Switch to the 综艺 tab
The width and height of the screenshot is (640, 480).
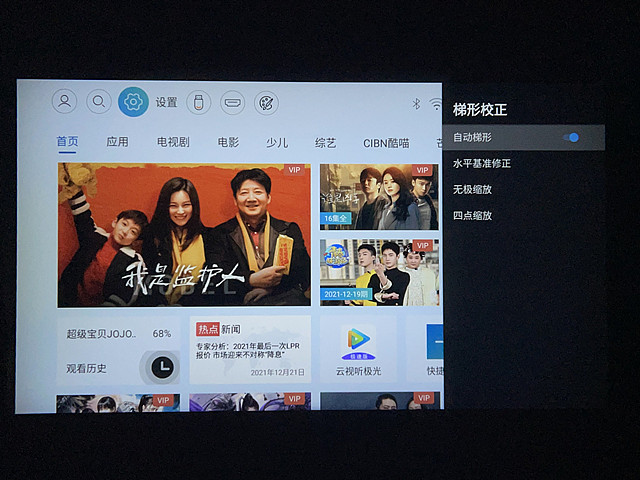(x=326, y=143)
